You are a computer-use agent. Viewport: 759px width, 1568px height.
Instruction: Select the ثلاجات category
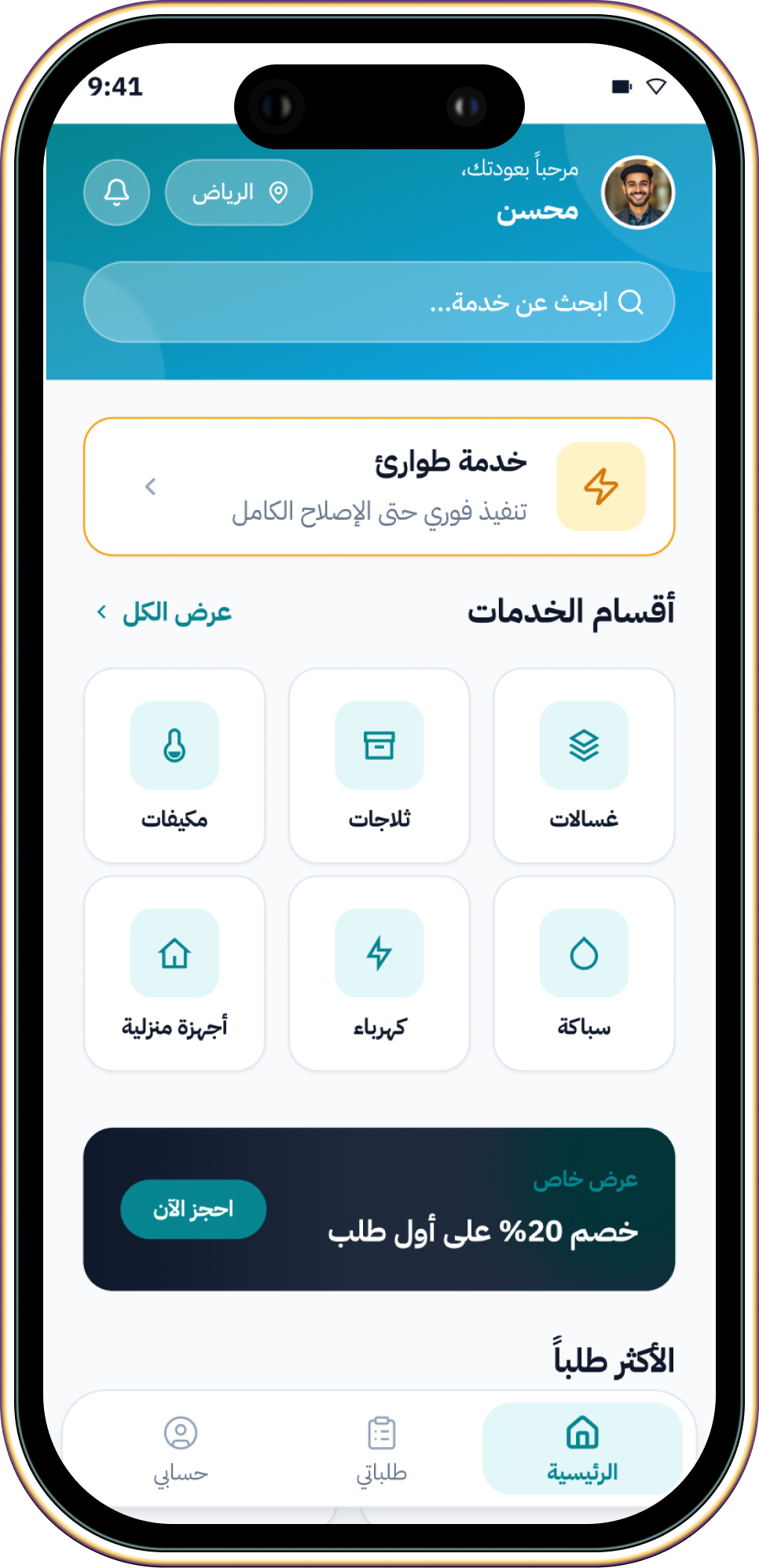[379, 766]
